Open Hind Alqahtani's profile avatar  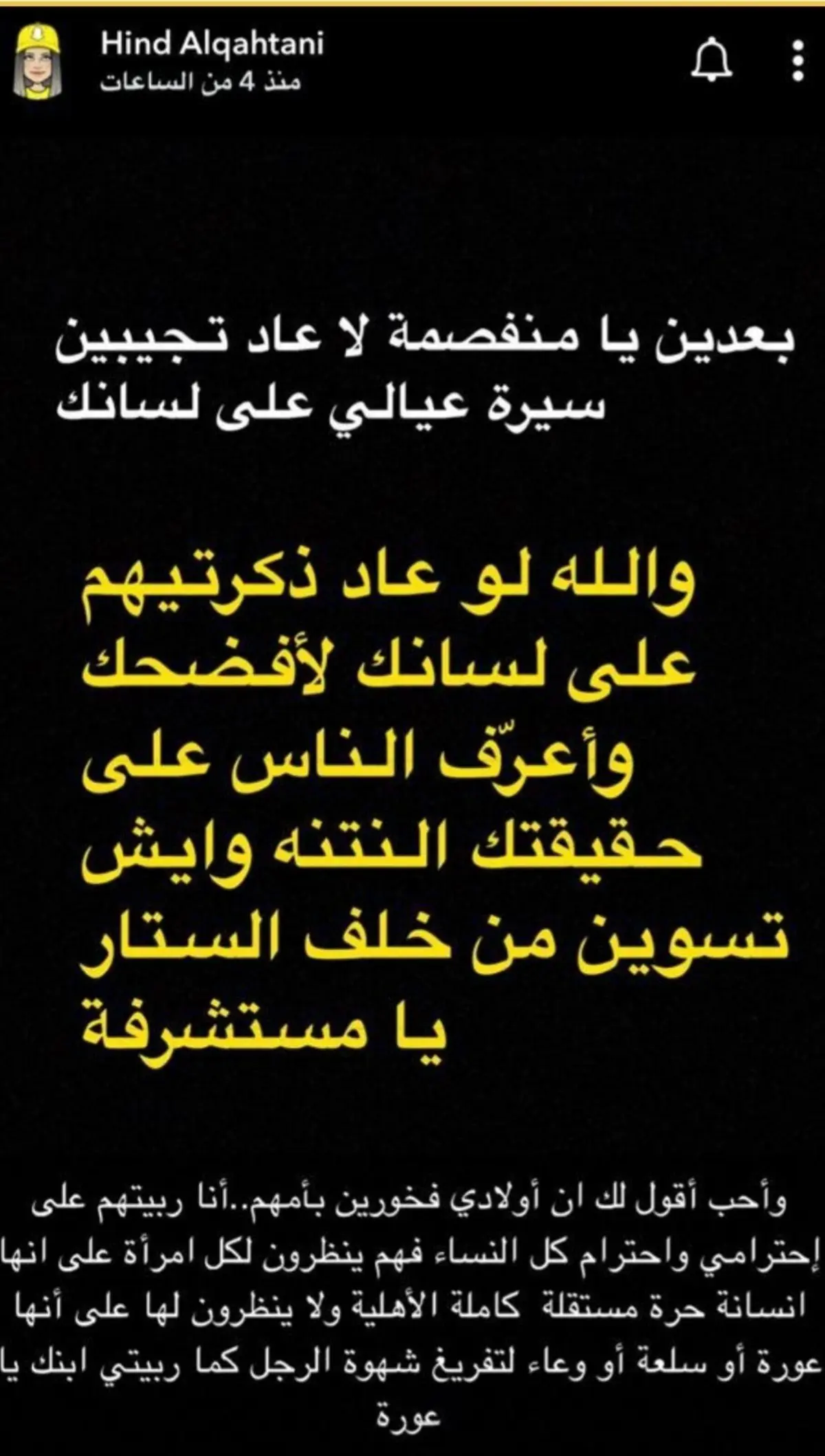coord(38,62)
